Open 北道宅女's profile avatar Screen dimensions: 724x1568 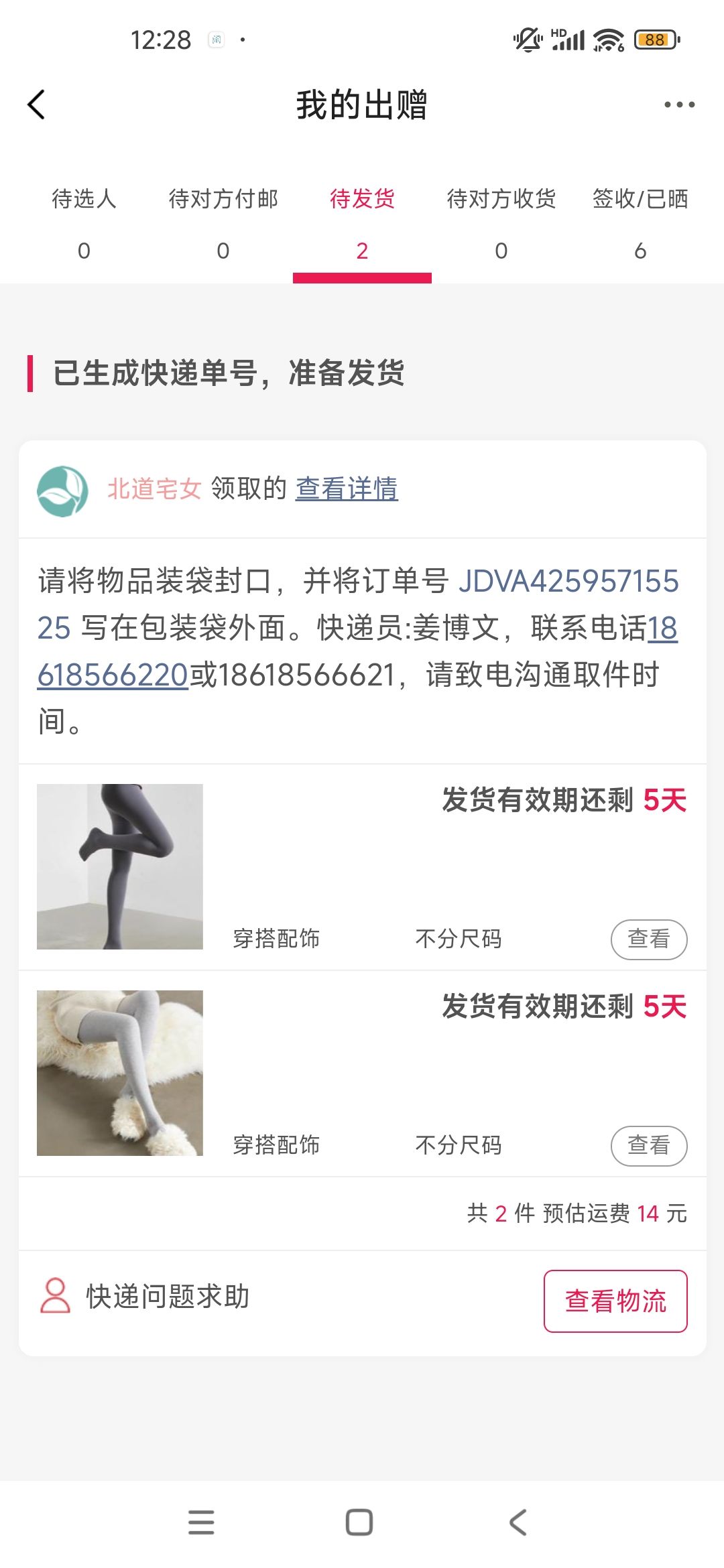point(62,491)
